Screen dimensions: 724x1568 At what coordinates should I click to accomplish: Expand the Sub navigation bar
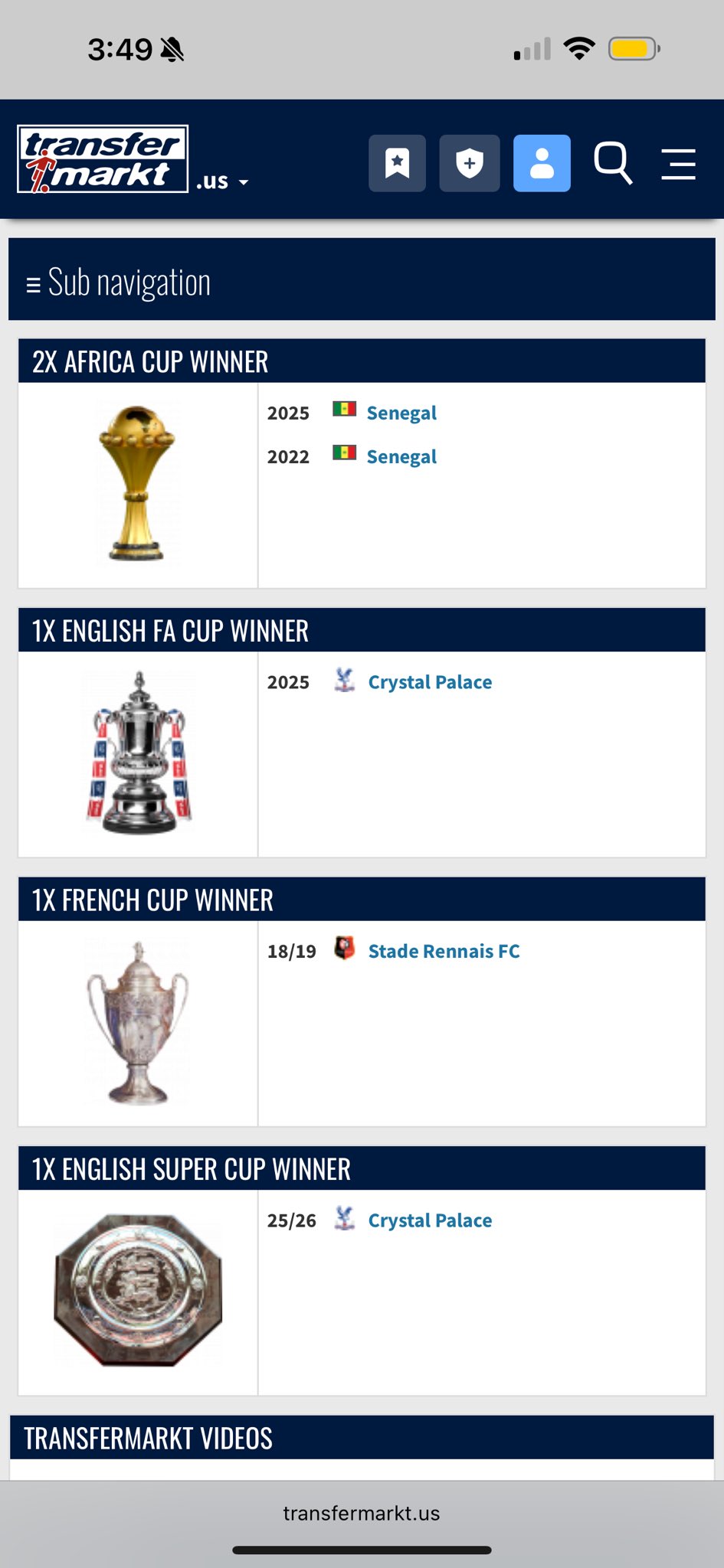click(x=119, y=283)
